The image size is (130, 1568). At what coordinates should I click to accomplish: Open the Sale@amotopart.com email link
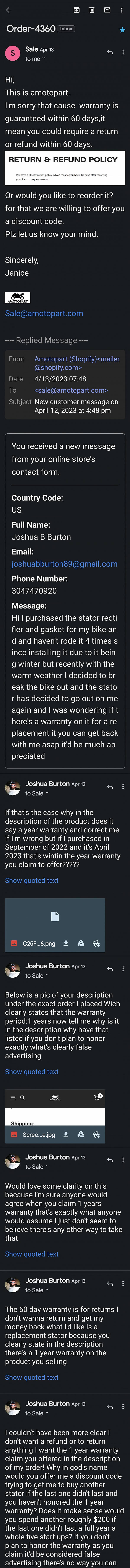[x=44, y=313]
